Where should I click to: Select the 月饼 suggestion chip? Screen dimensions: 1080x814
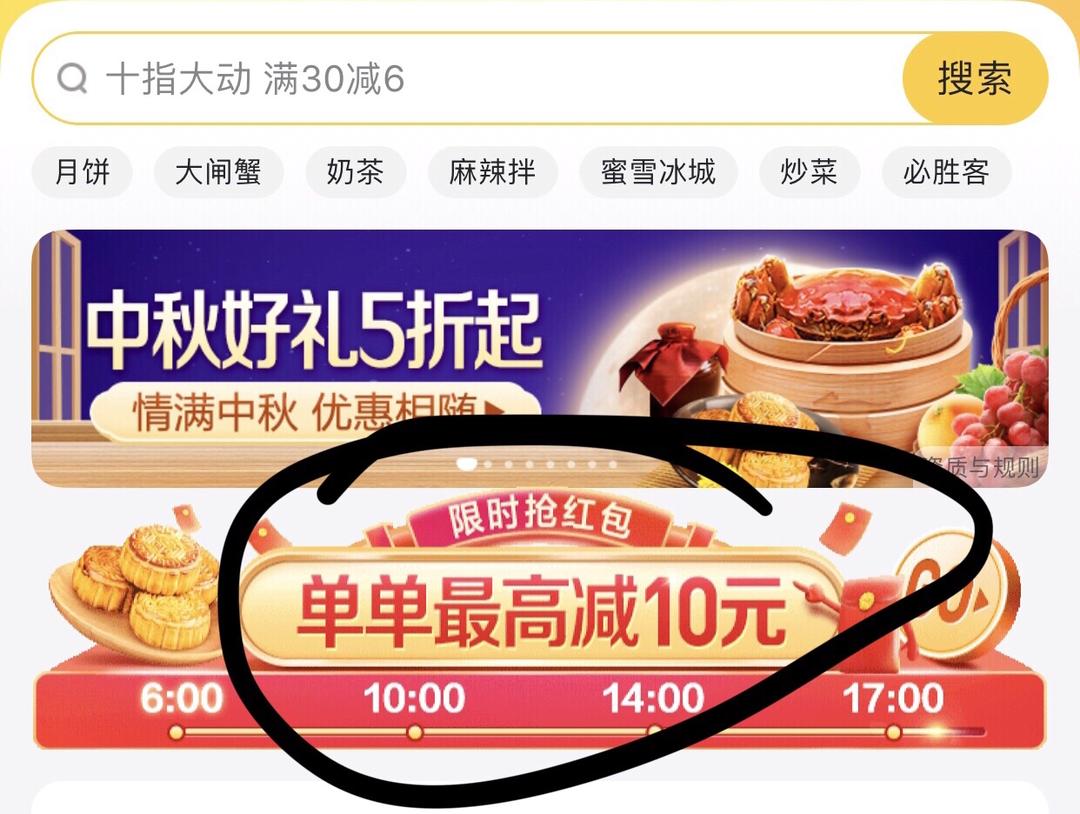[x=82, y=173]
